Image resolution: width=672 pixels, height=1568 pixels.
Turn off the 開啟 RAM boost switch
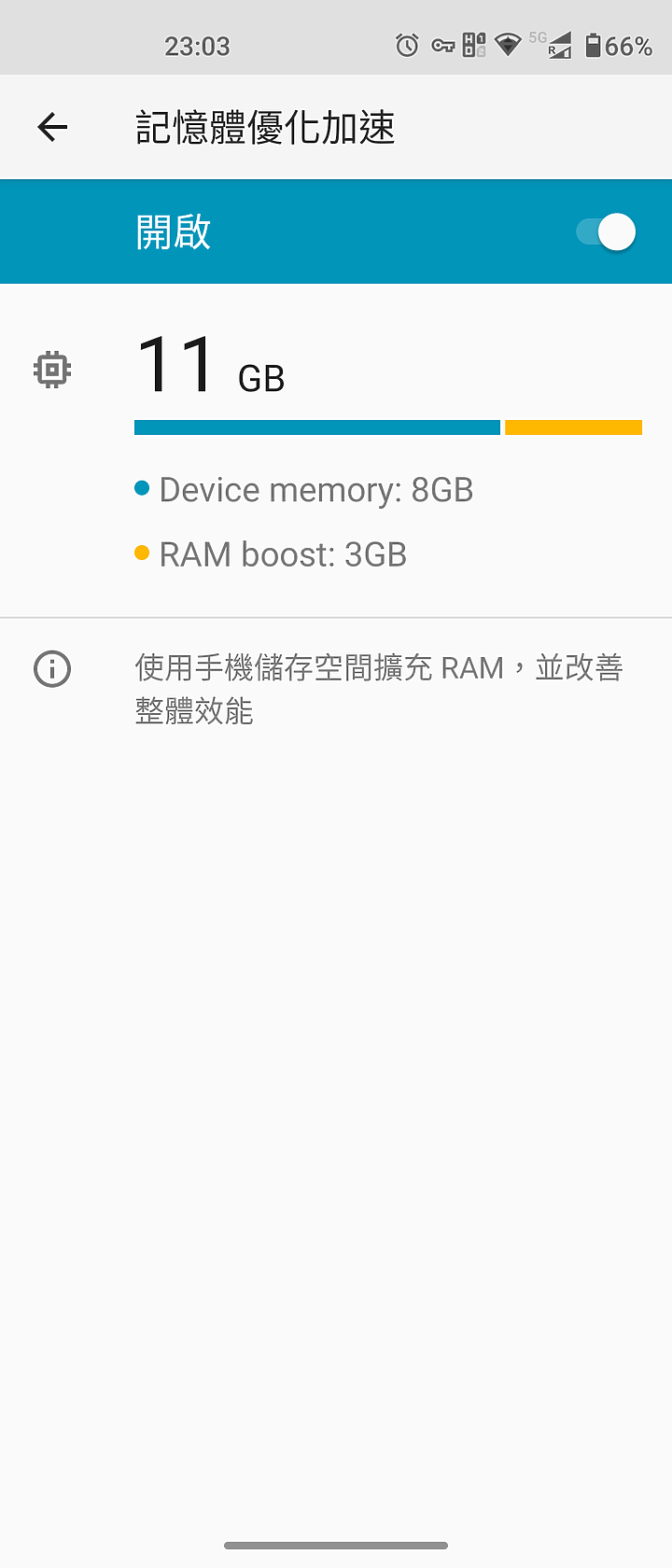tap(606, 232)
